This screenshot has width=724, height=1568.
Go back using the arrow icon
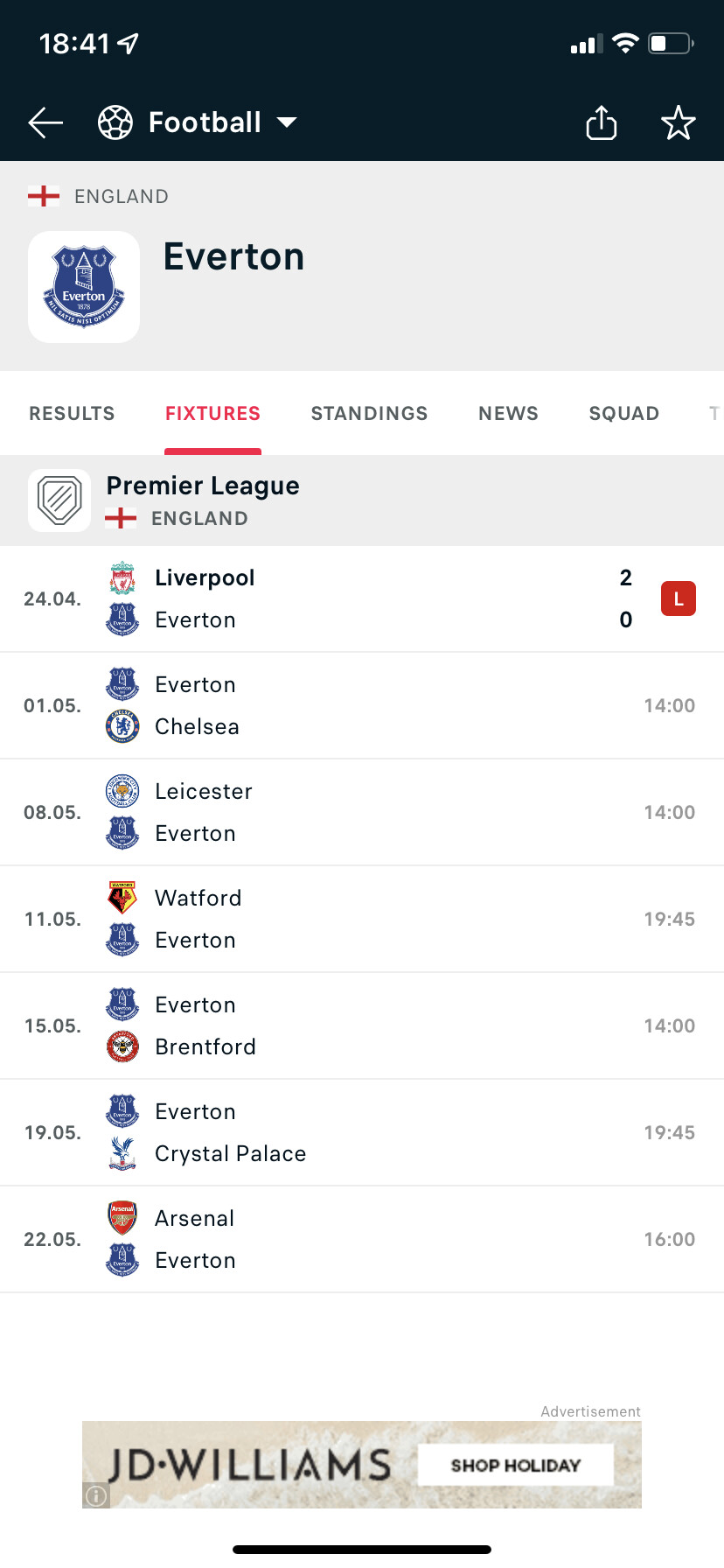[45, 122]
